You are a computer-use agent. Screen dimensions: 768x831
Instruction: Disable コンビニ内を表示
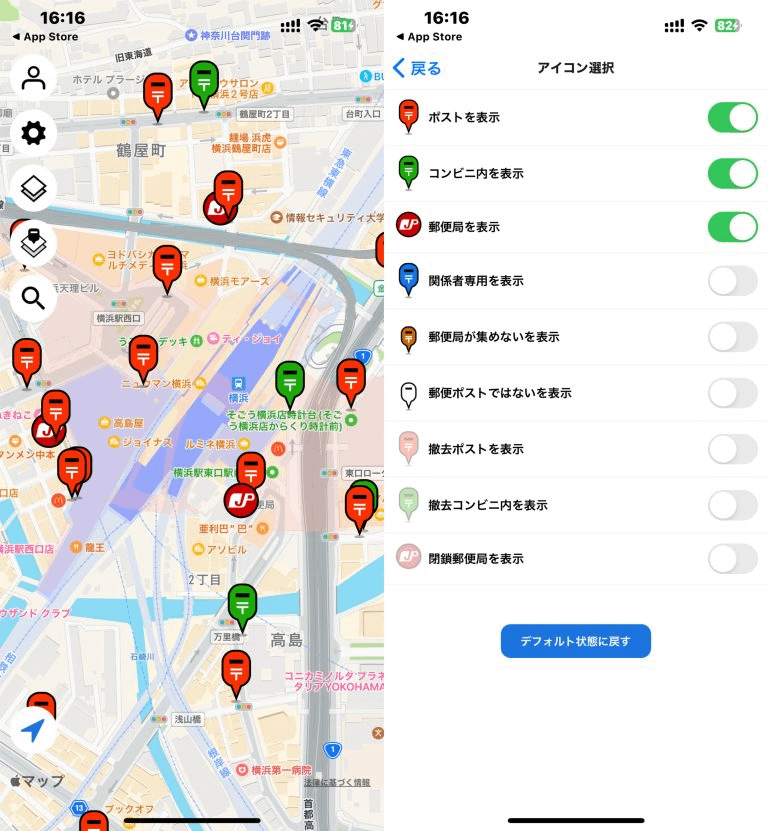[x=732, y=173]
